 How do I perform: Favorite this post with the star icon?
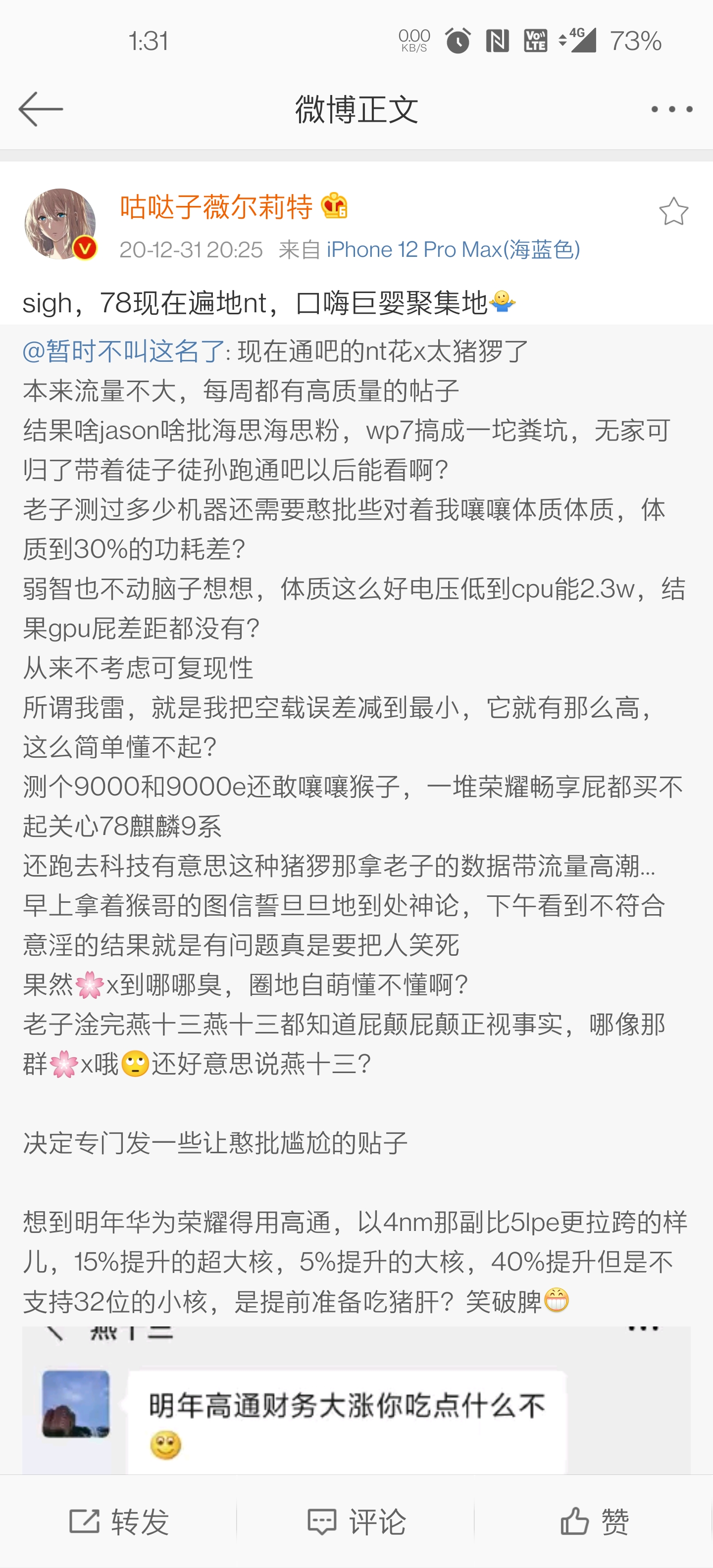point(673,212)
